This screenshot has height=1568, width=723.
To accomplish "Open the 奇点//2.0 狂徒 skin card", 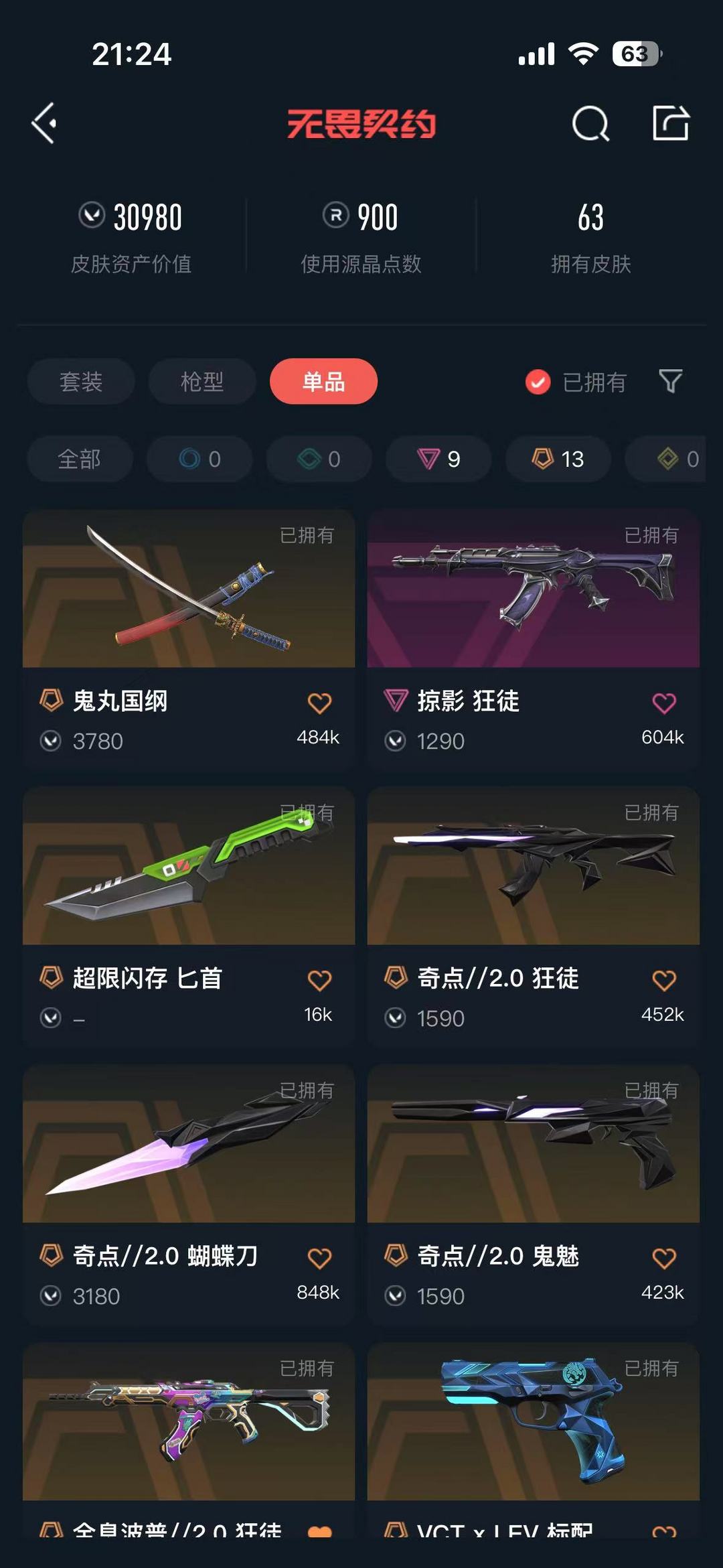I will [x=534, y=916].
